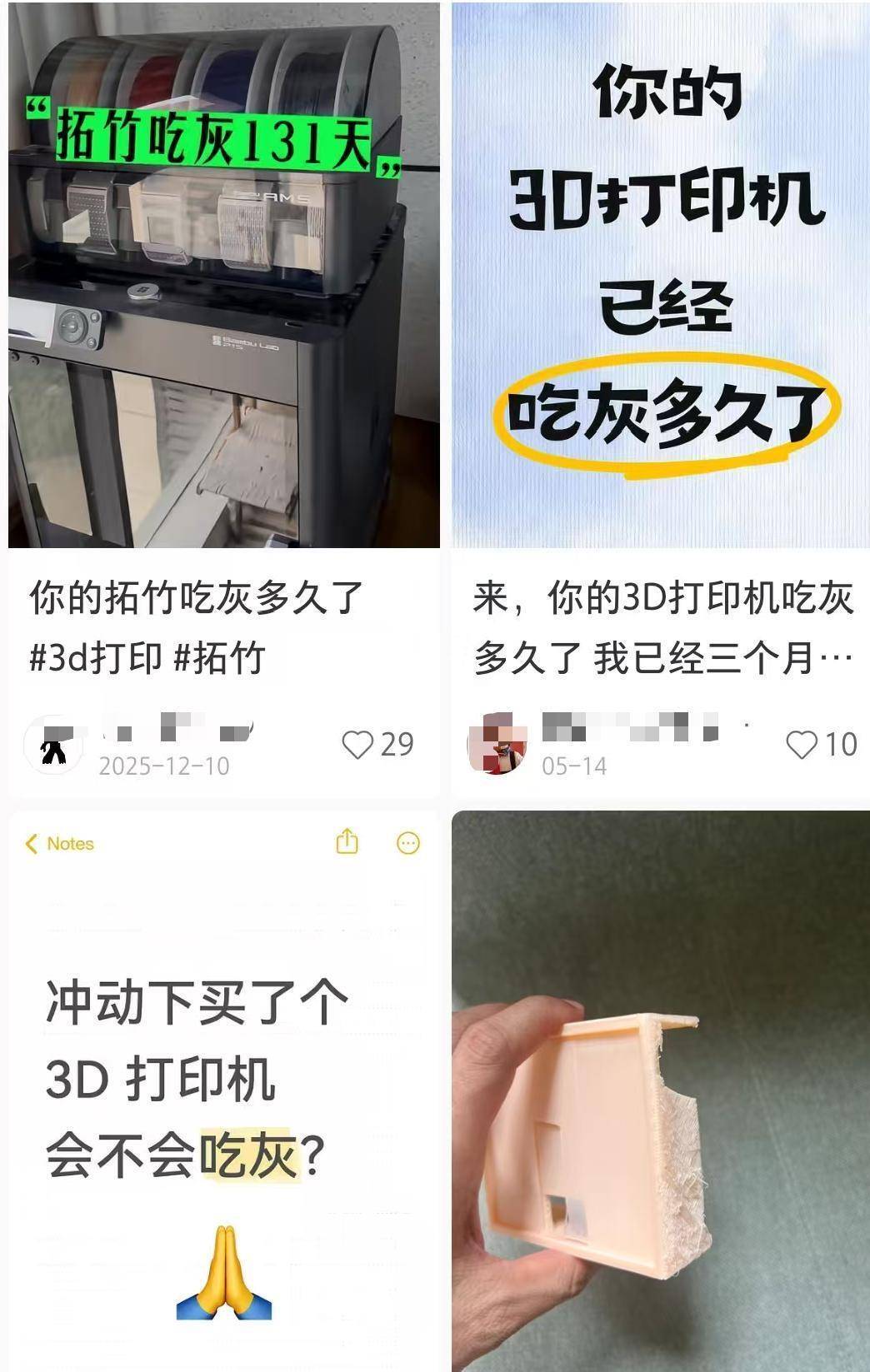This screenshot has width=870, height=1372.
Task: Open the post 你的3D打印机已经吃灰多久了
Action: pyautogui.click(x=661, y=276)
